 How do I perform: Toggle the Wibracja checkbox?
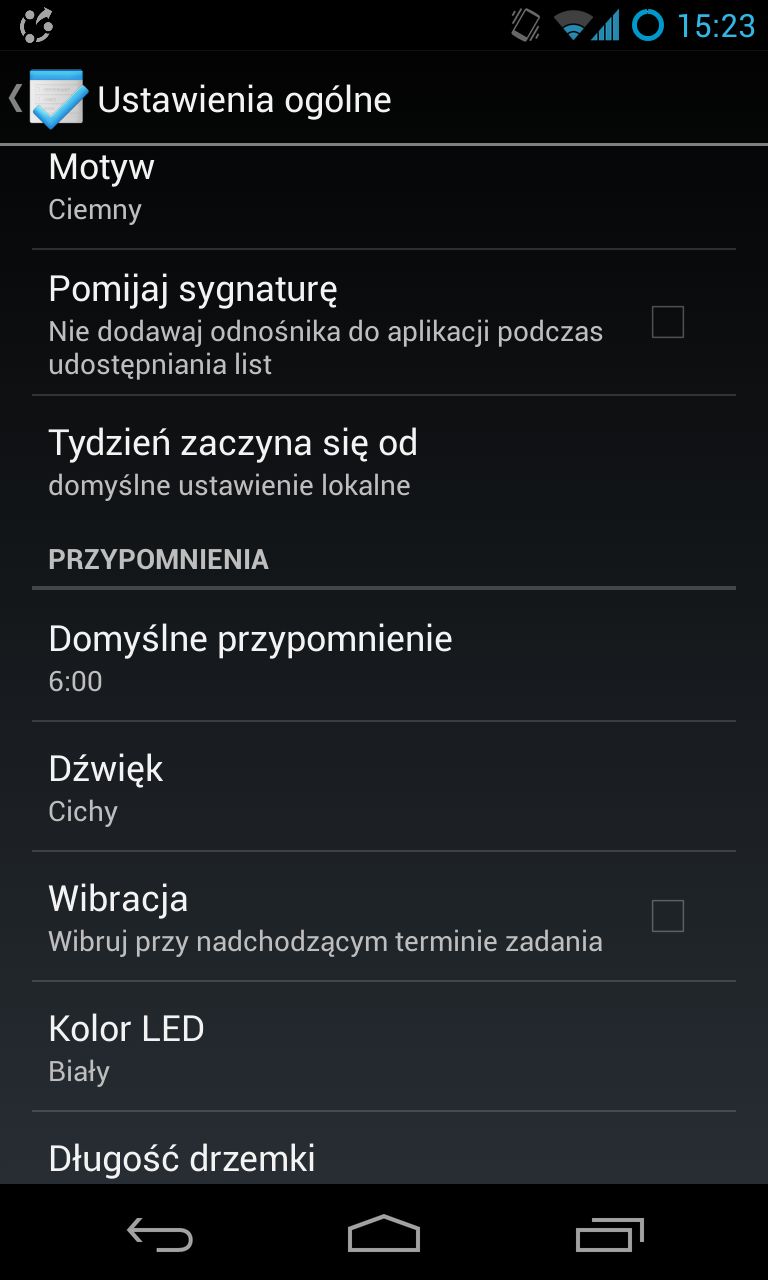668,916
